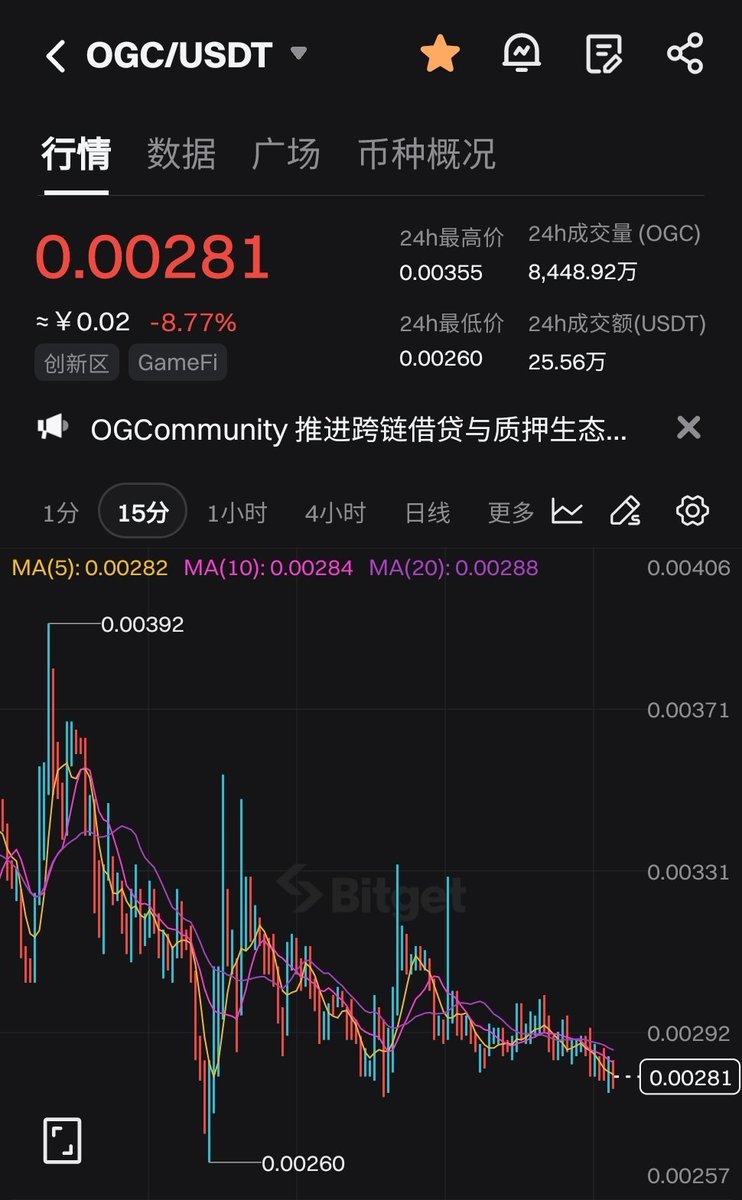Go back using the arrow icon
The height and width of the screenshot is (1200, 742).
point(56,56)
